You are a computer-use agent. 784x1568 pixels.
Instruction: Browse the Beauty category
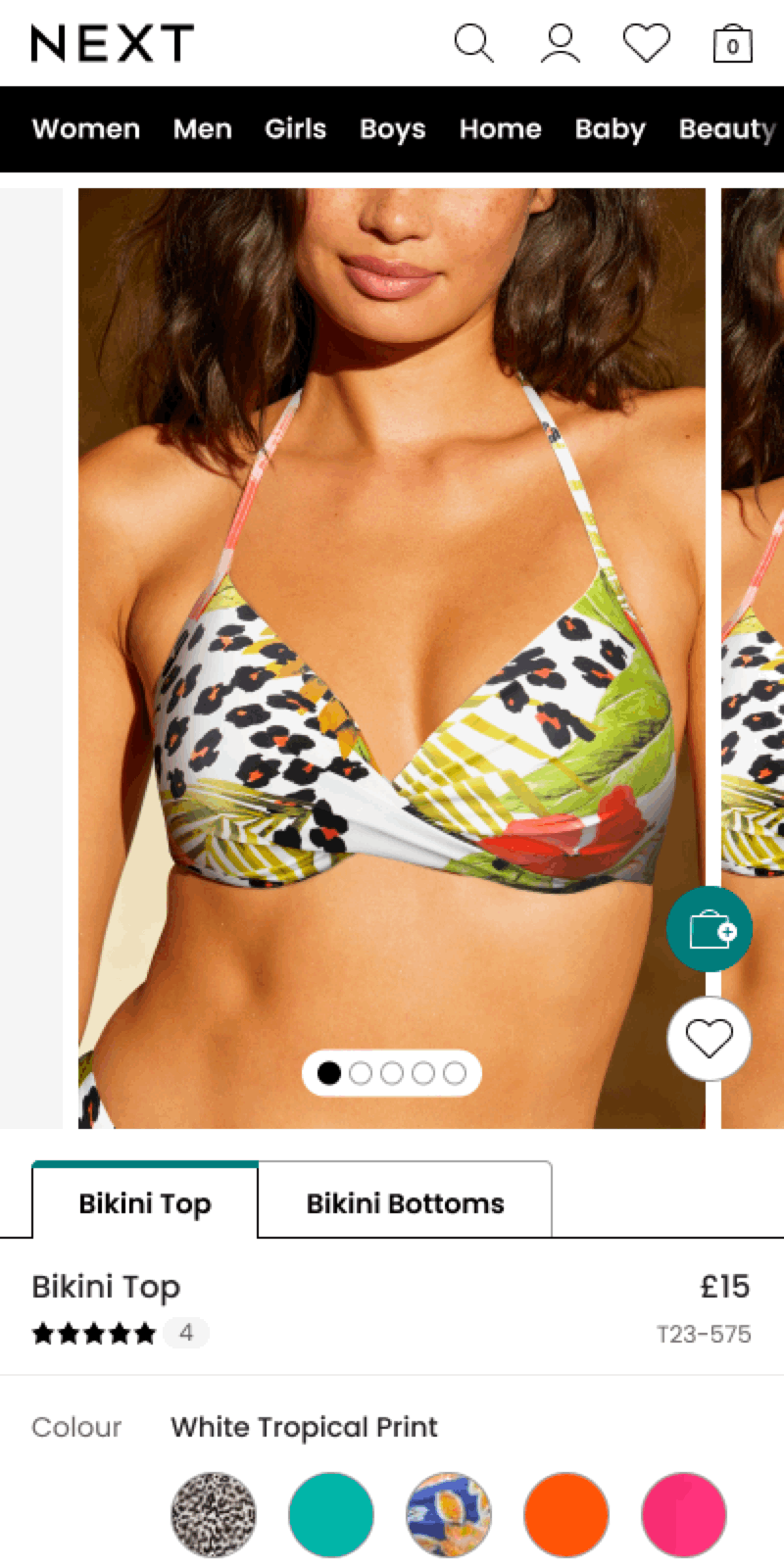tap(727, 129)
